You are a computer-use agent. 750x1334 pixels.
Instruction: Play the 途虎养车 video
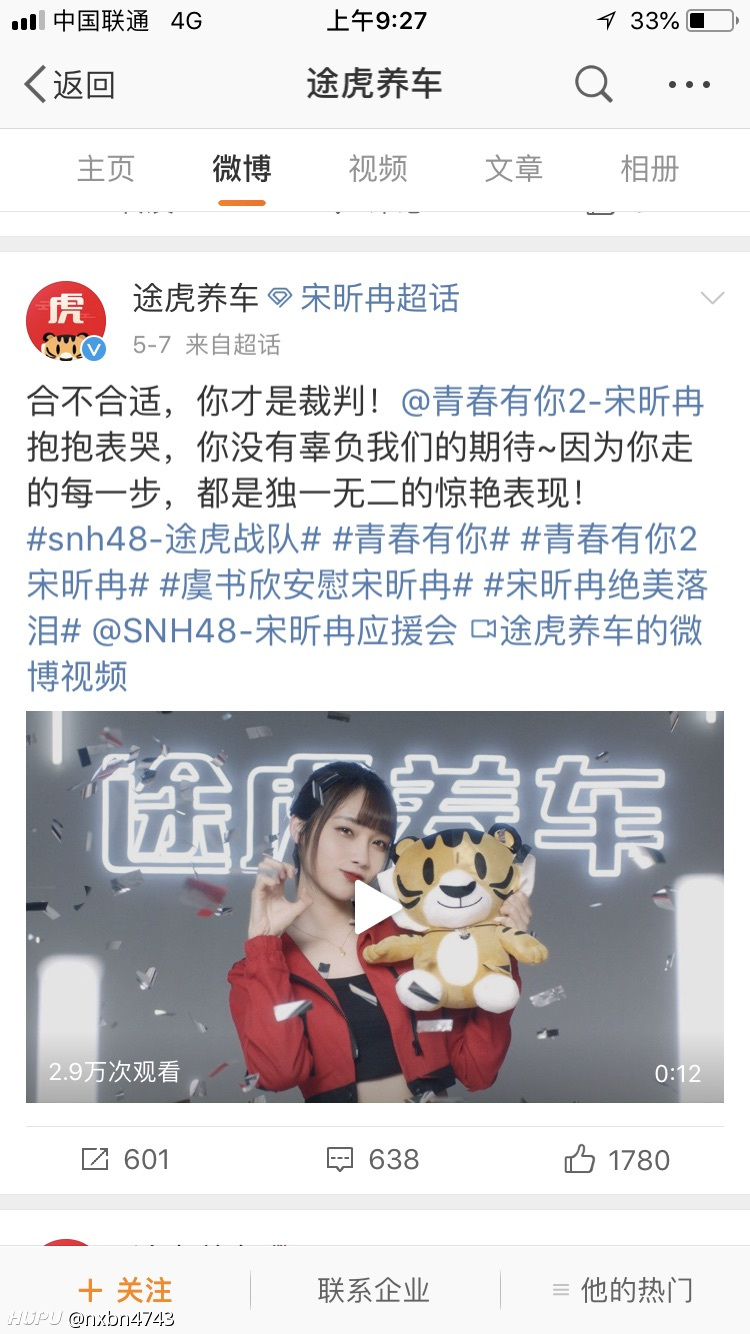[x=375, y=907]
